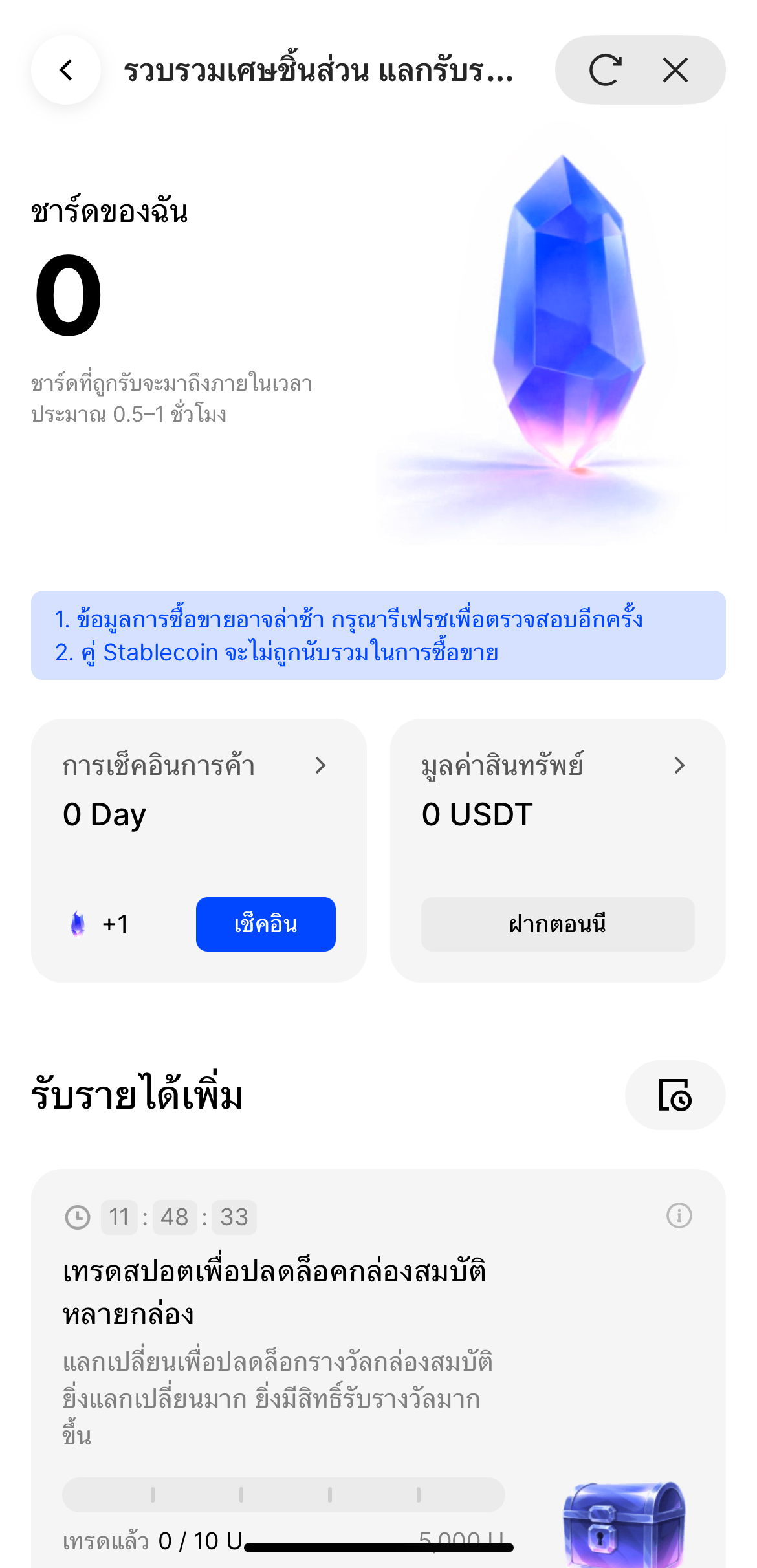Open the history icon beside รับรายได้เพิ่ม
Viewport: 757px width, 1568px height.
(675, 1095)
